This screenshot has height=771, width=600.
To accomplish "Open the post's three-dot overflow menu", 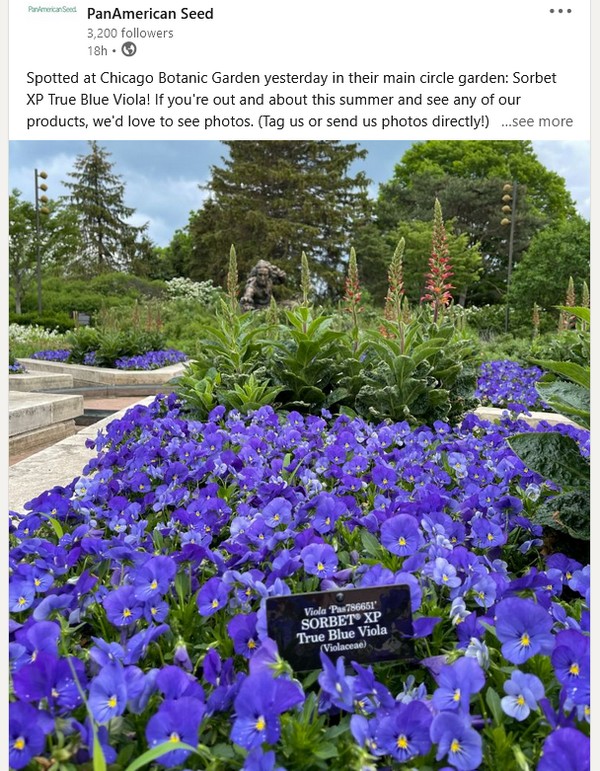I will click(x=561, y=11).
